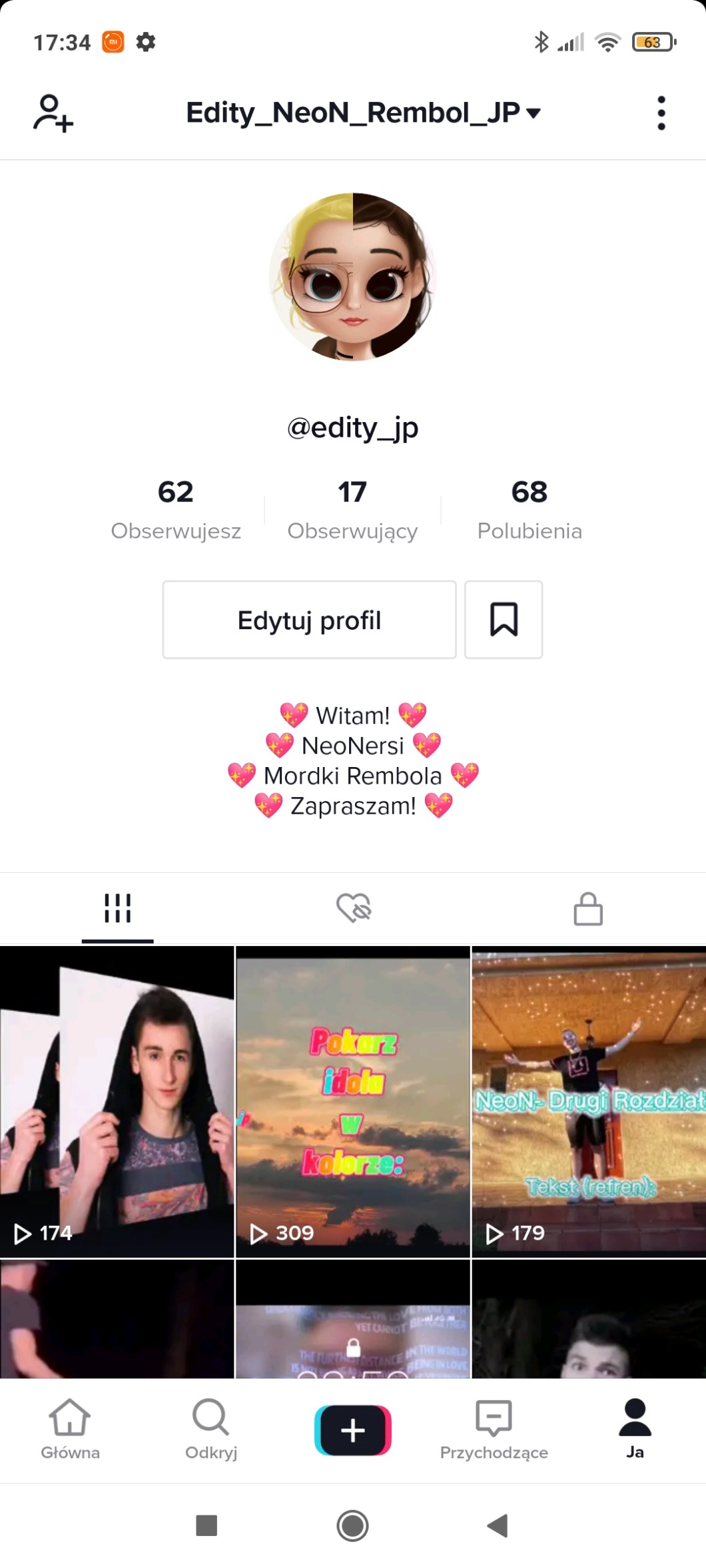This screenshot has height=1568, width=706.
Task: Expand the Edity_NeoN_Rembol_JP account switcher
Action: [363, 113]
